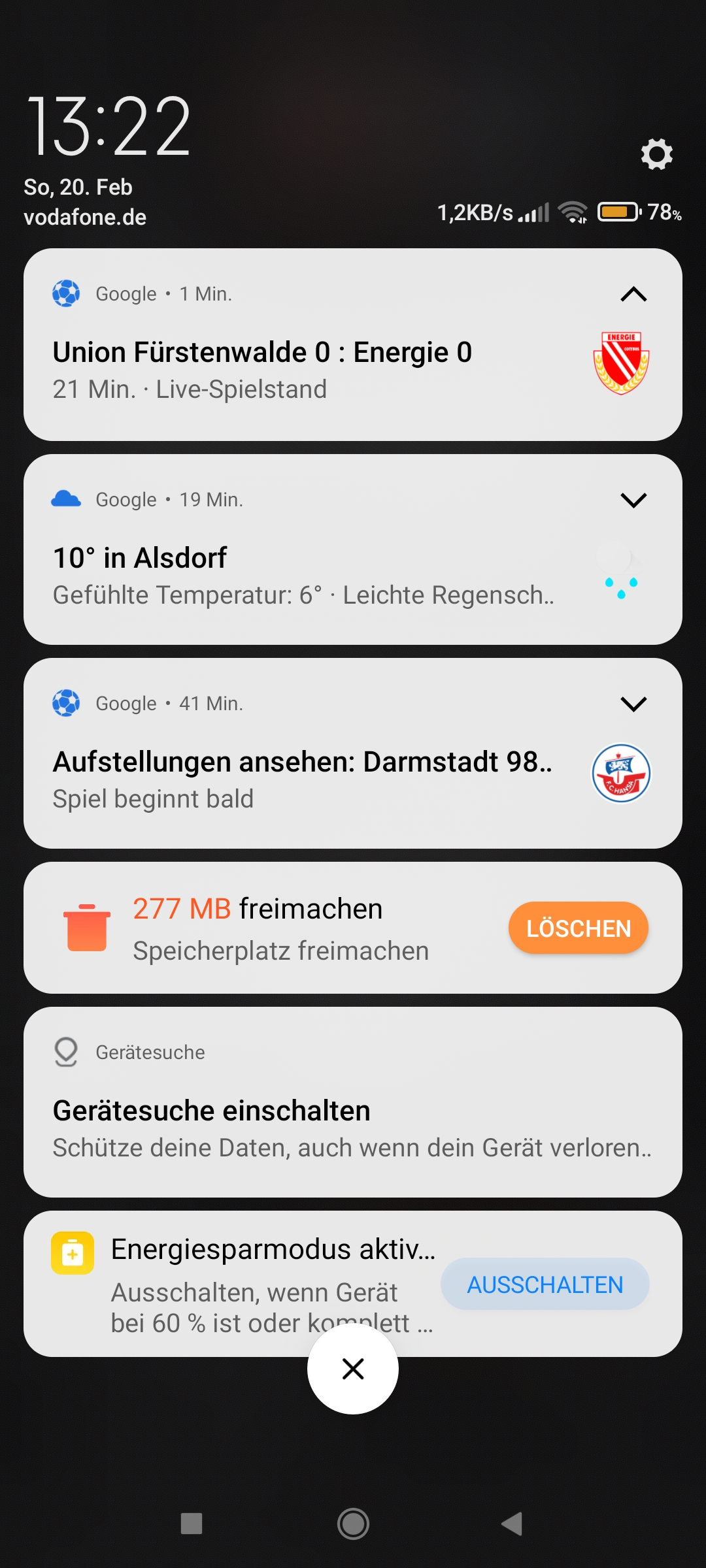Expand the Alsdorf weather notification

(x=633, y=500)
